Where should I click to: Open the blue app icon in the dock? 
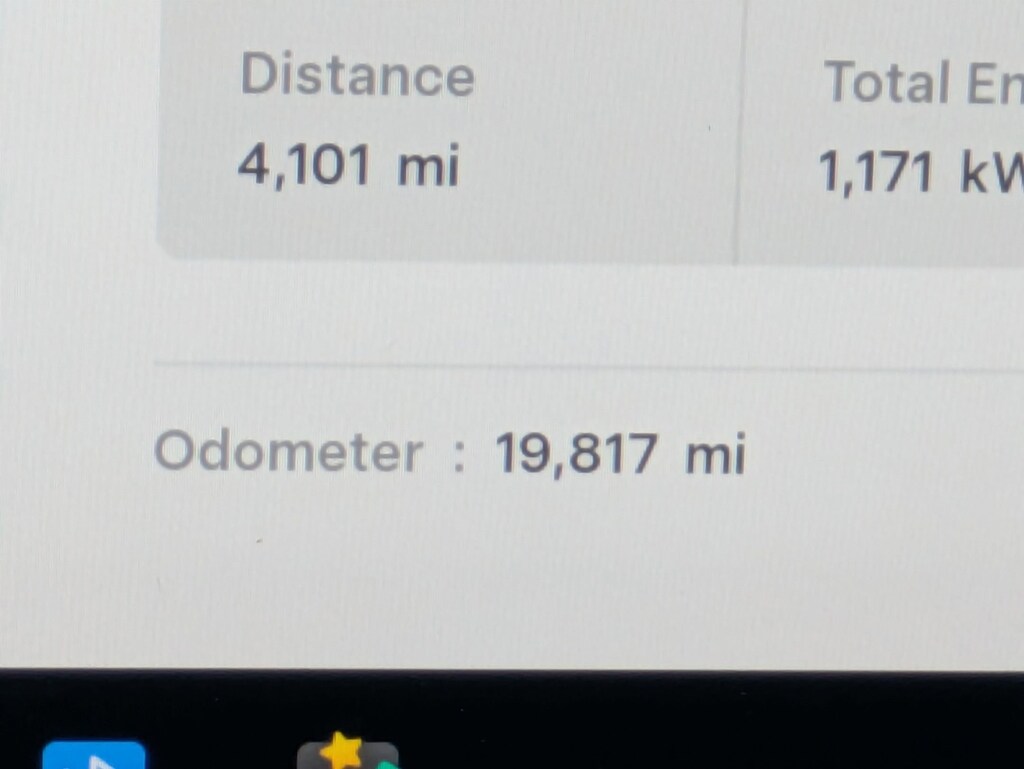[x=94, y=756]
